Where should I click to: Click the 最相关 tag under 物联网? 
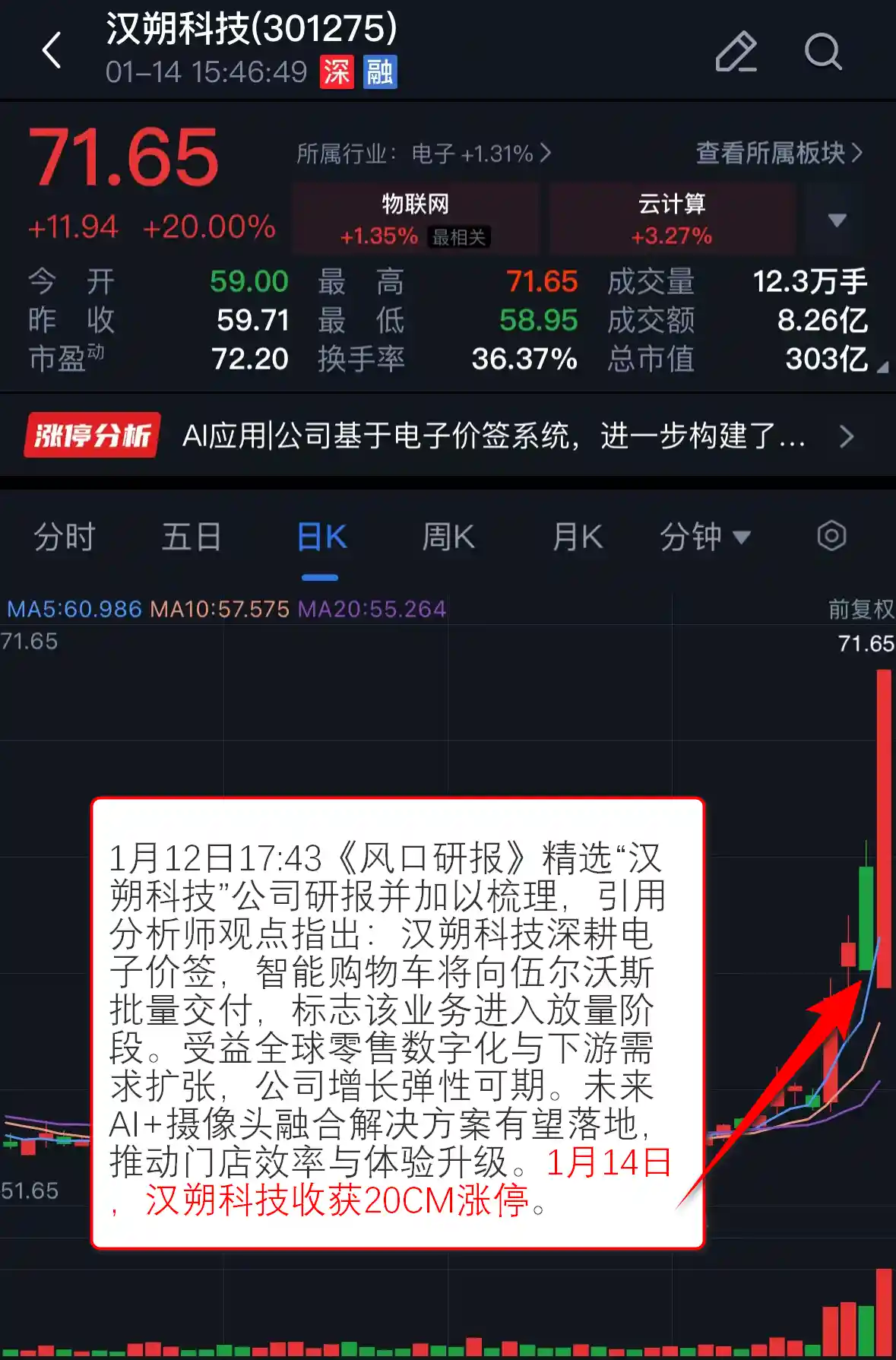[459, 237]
